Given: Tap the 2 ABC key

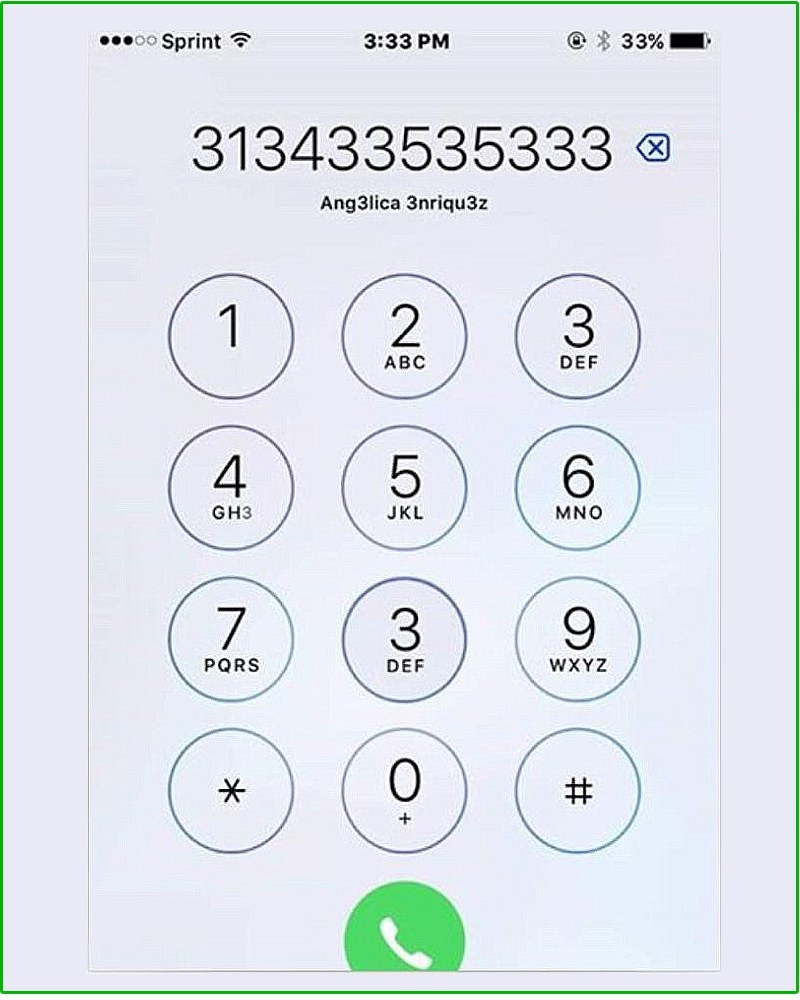Looking at the screenshot, I should point(404,336).
